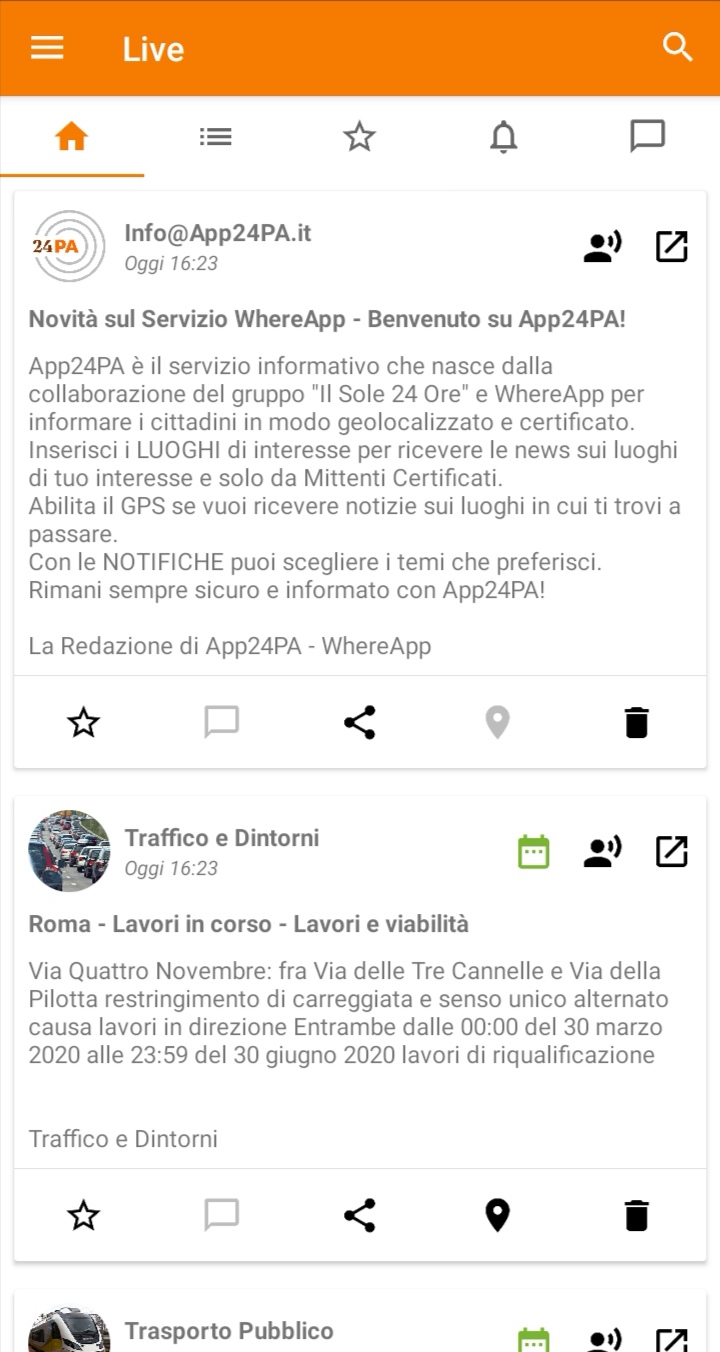Switch to the list view tab
The image size is (720, 1352).
pos(215,137)
